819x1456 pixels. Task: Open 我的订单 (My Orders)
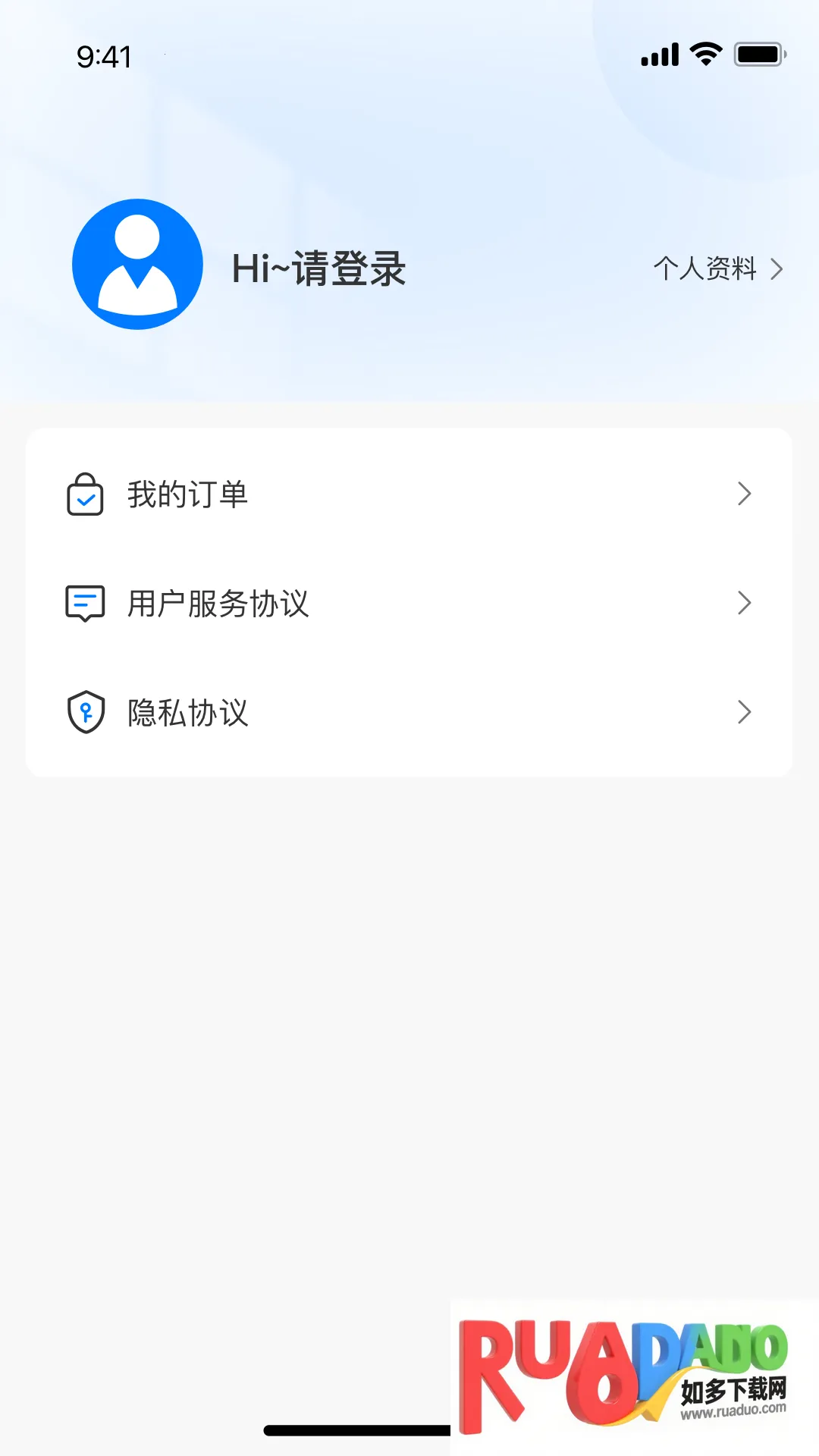click(x=409, y=494)
